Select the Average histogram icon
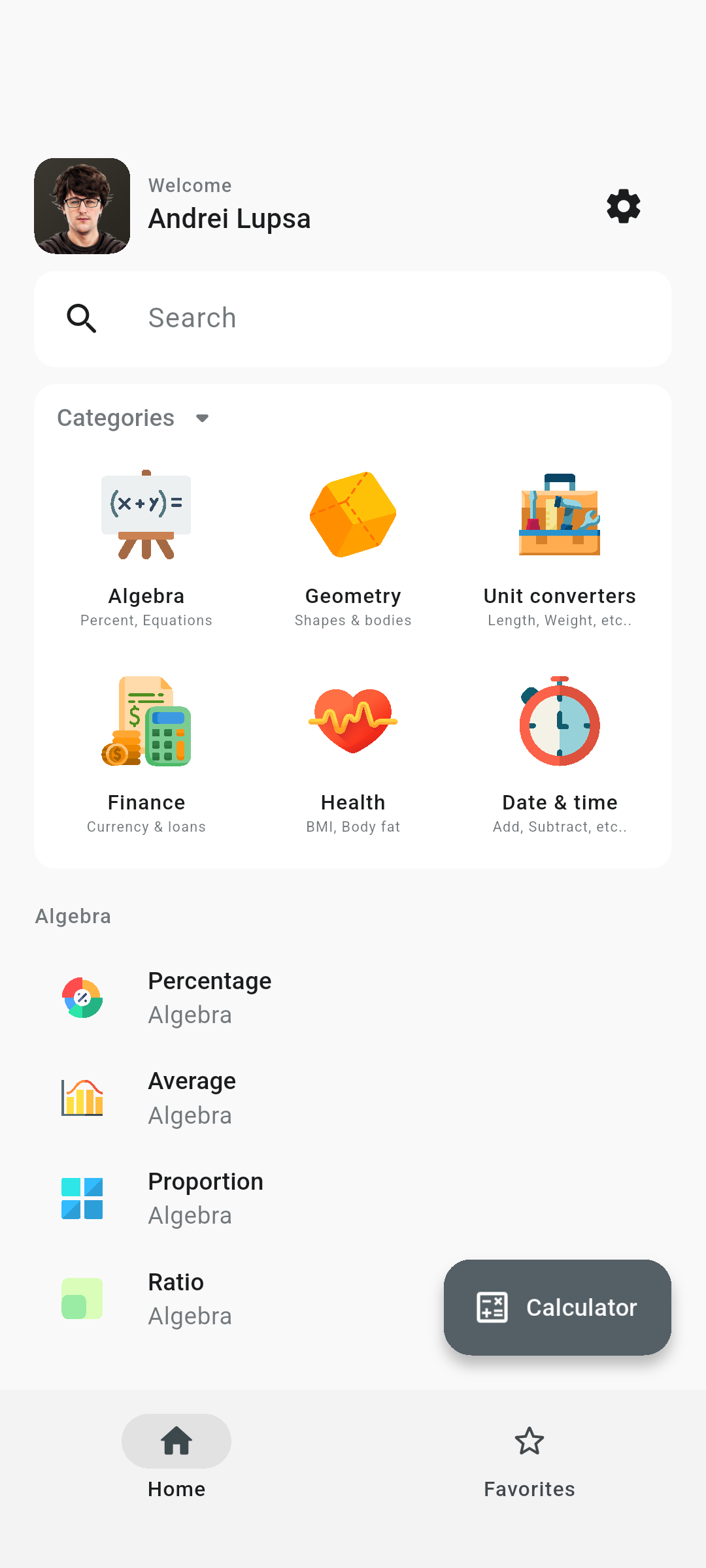This screenshot has width=706, height=1568. 82,1098
